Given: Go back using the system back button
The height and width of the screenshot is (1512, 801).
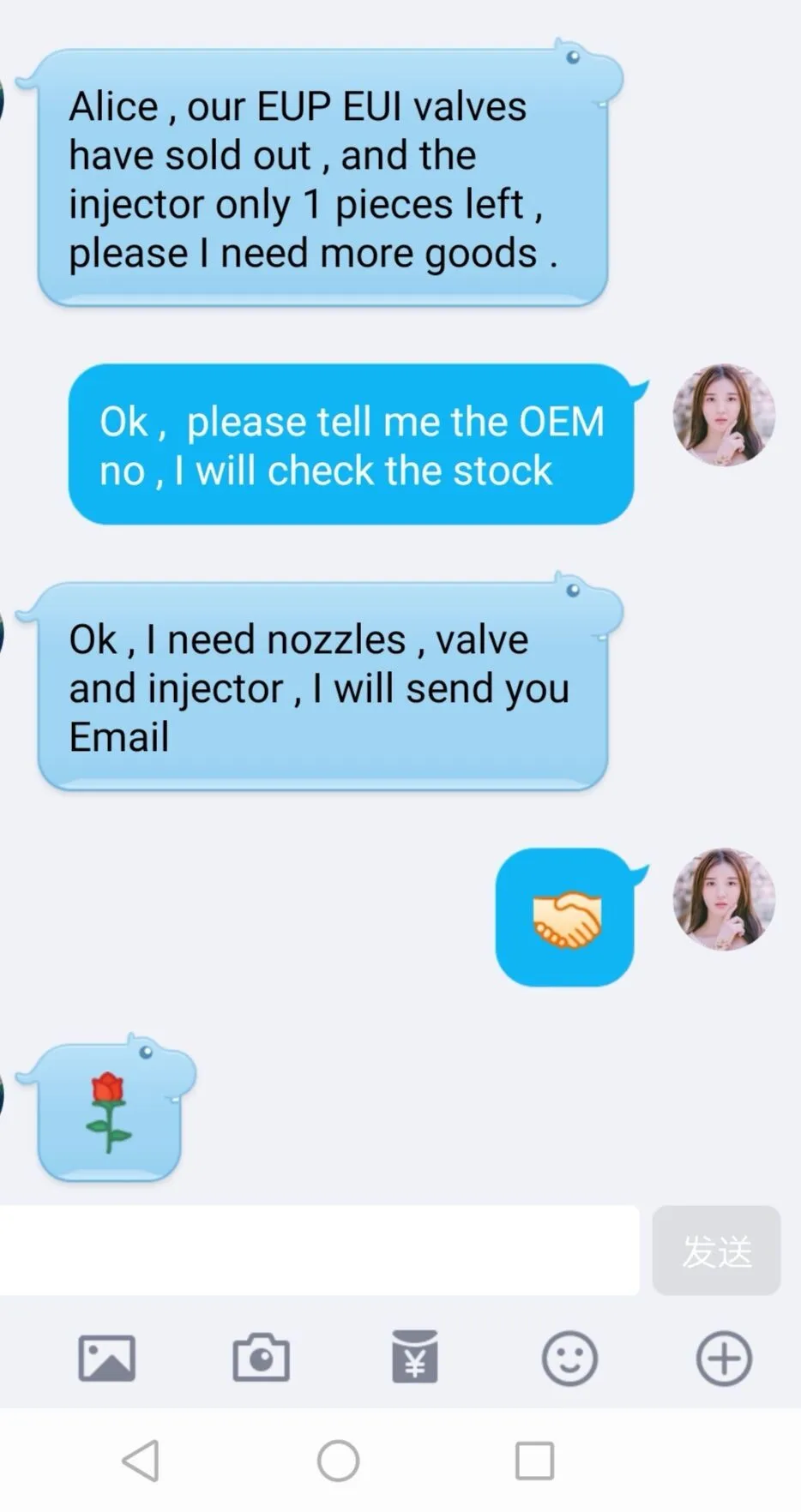Looking at the screenshot, I should [142, 1461].
